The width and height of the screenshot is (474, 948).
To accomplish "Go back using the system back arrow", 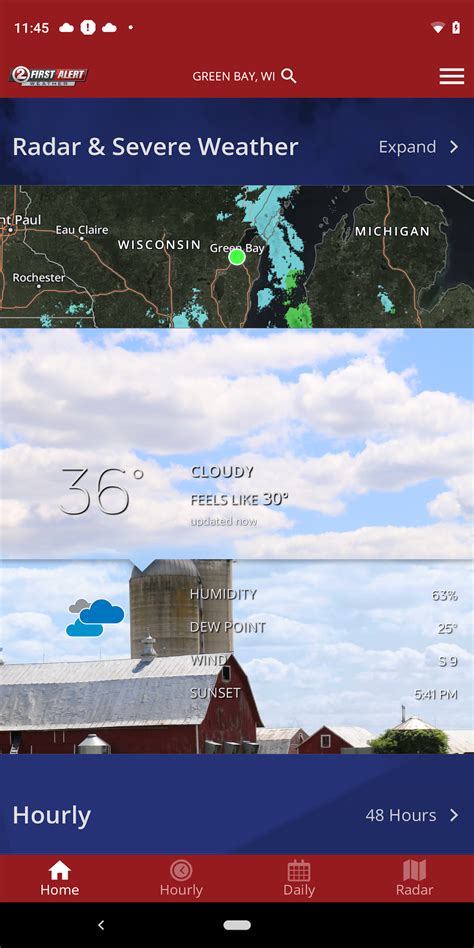I will pos(101,925).
